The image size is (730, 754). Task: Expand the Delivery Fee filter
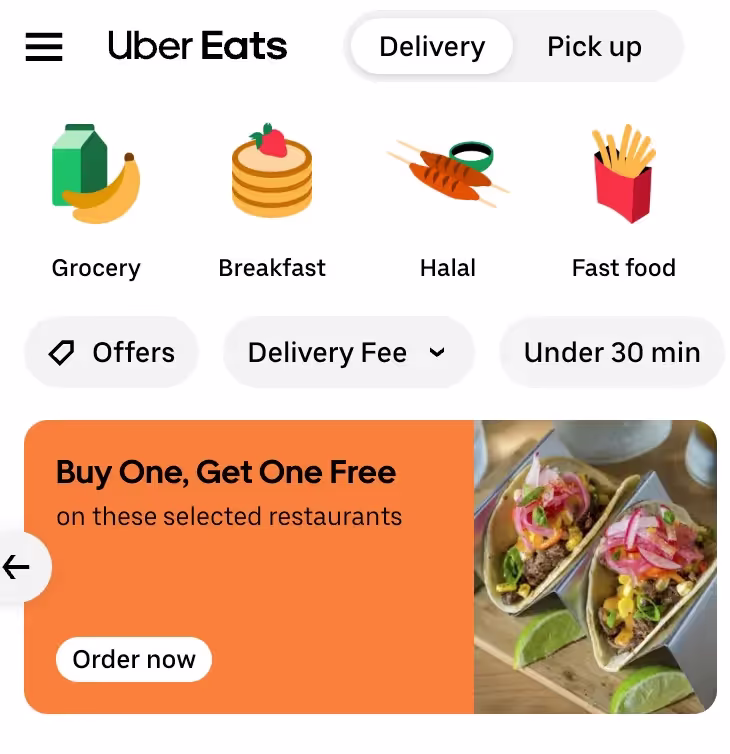click(347, 352)
